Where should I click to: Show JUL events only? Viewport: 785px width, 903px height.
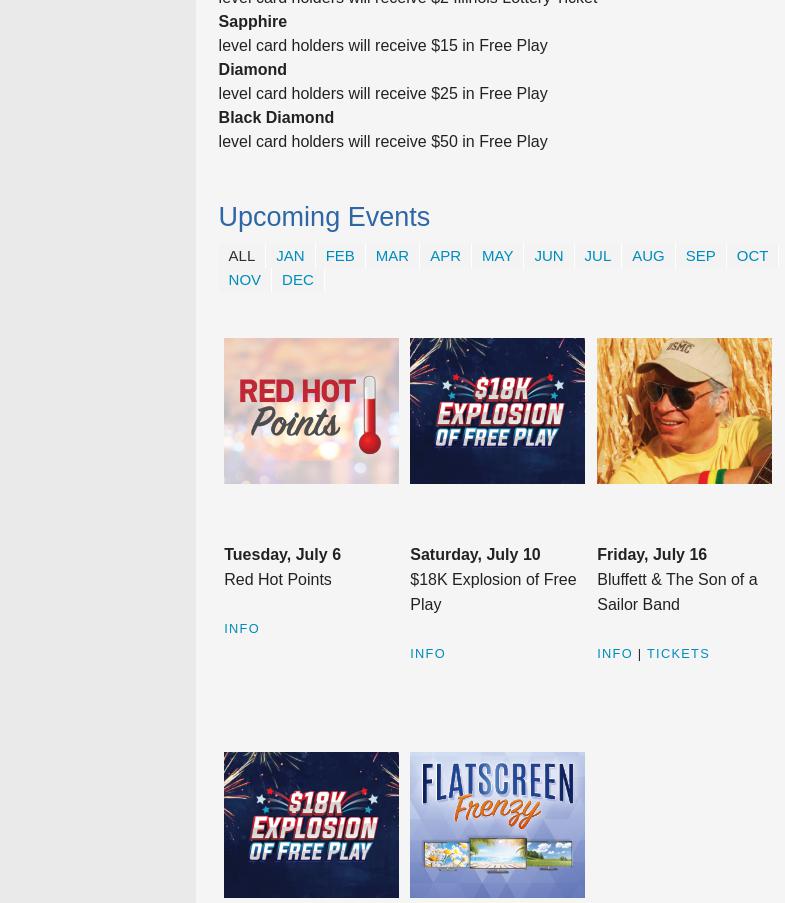pyautogui.click(x=597, y=256)
